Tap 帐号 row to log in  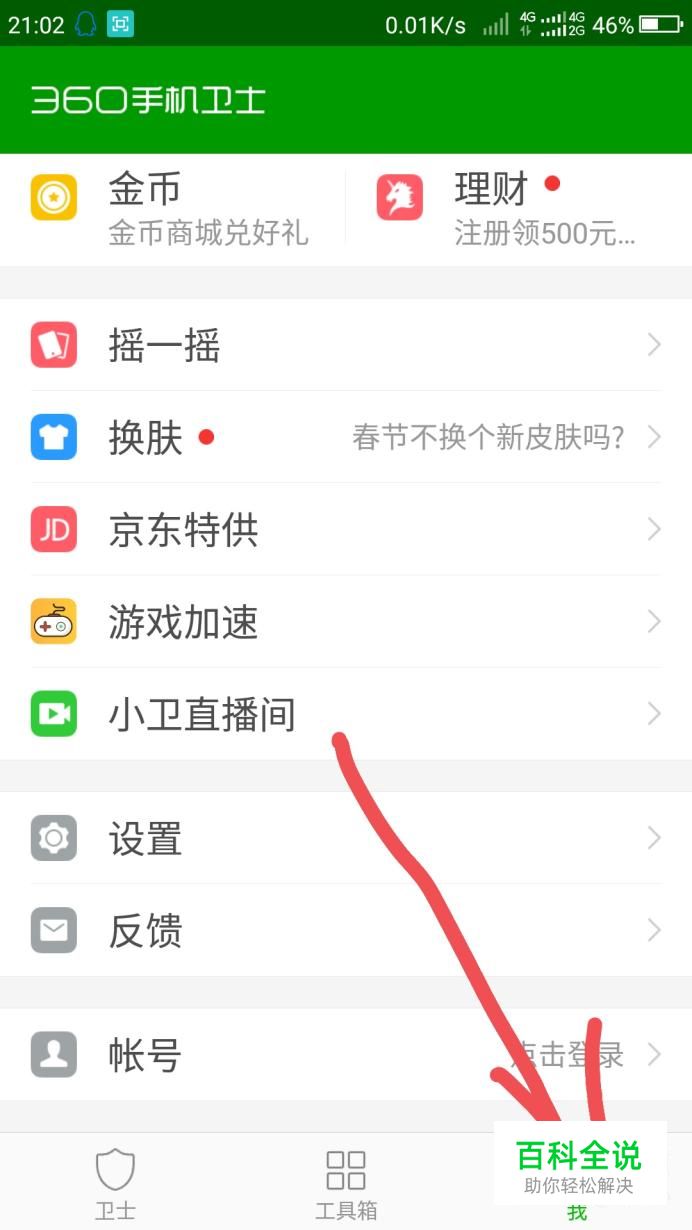(345, 1054)
